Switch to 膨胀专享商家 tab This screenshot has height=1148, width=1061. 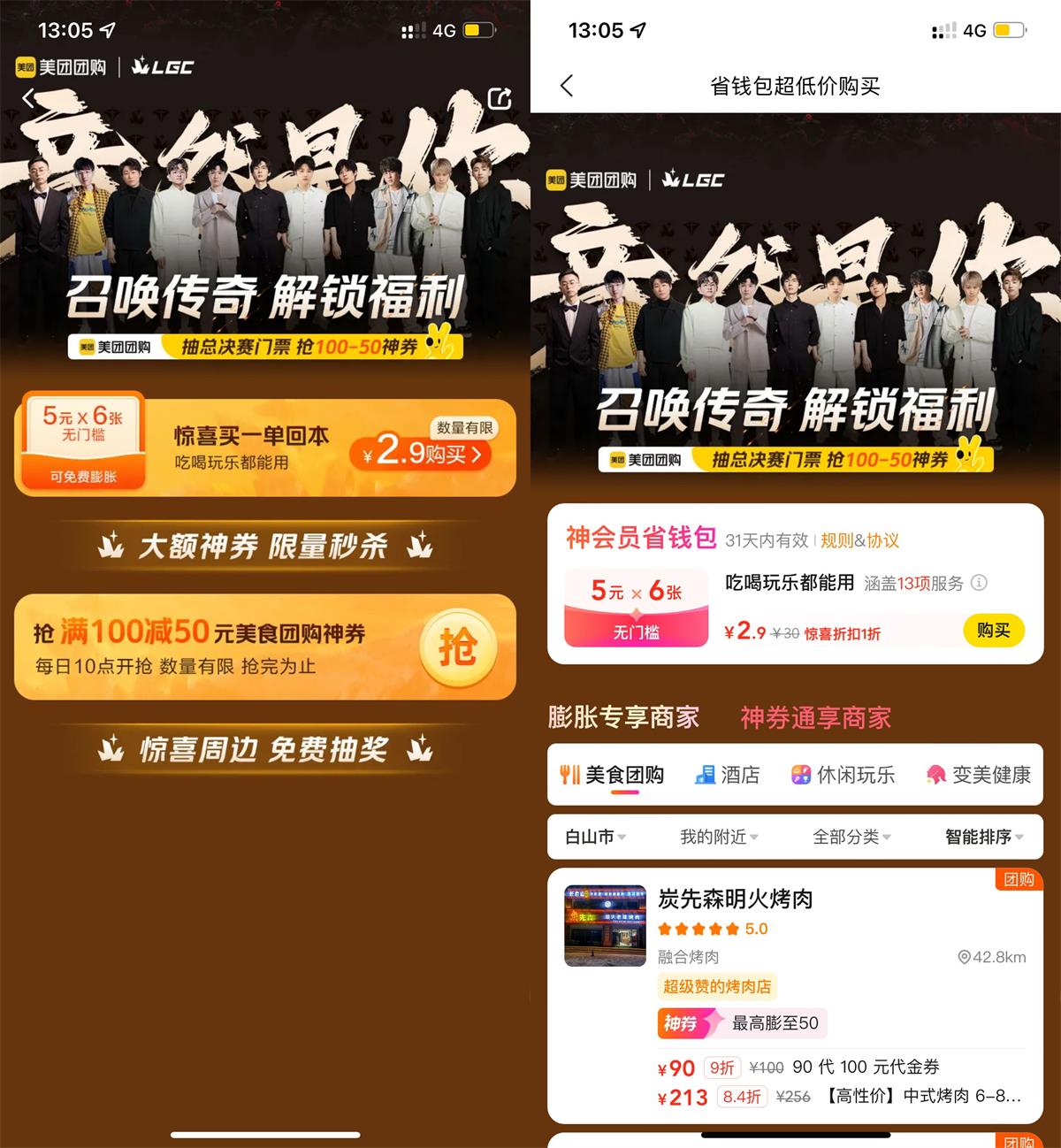[x=623, y=717]
